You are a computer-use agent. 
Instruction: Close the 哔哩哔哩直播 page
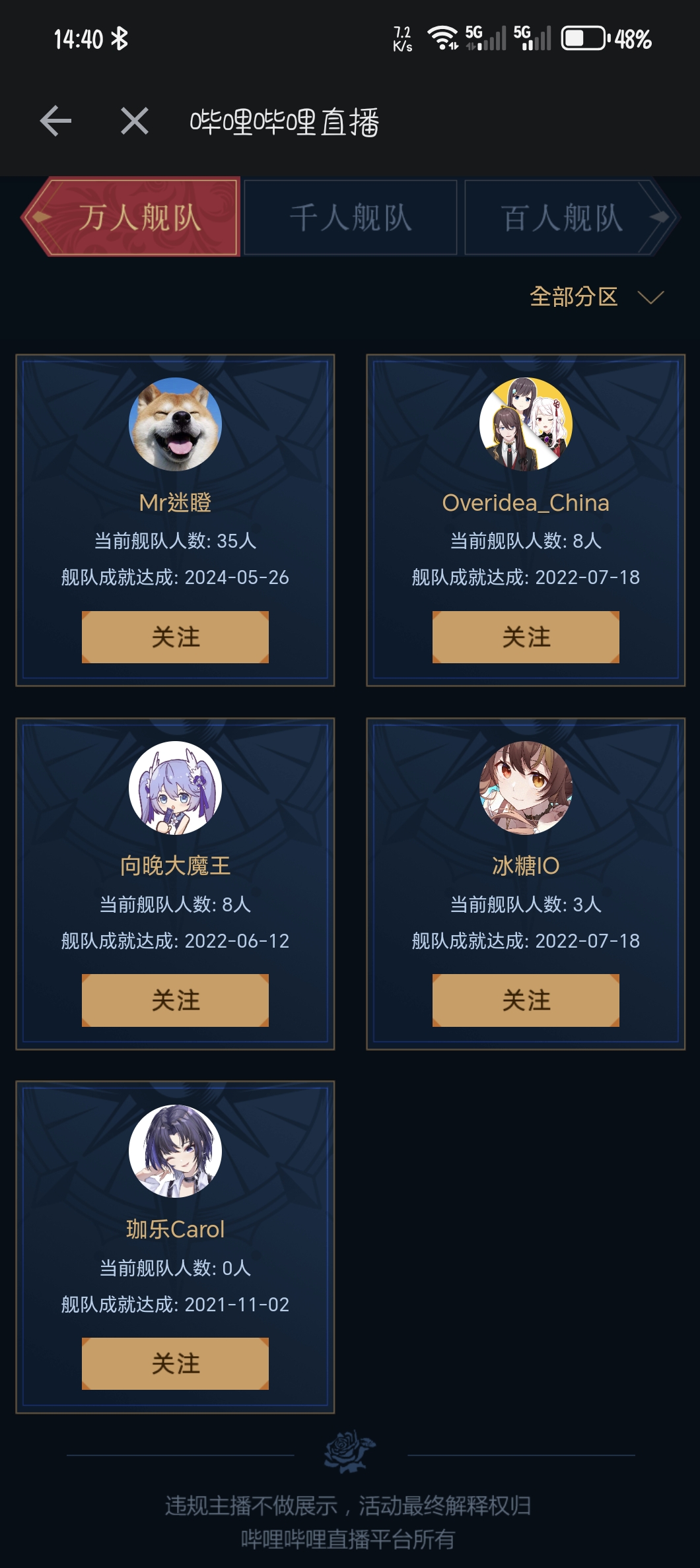(135, 121)
